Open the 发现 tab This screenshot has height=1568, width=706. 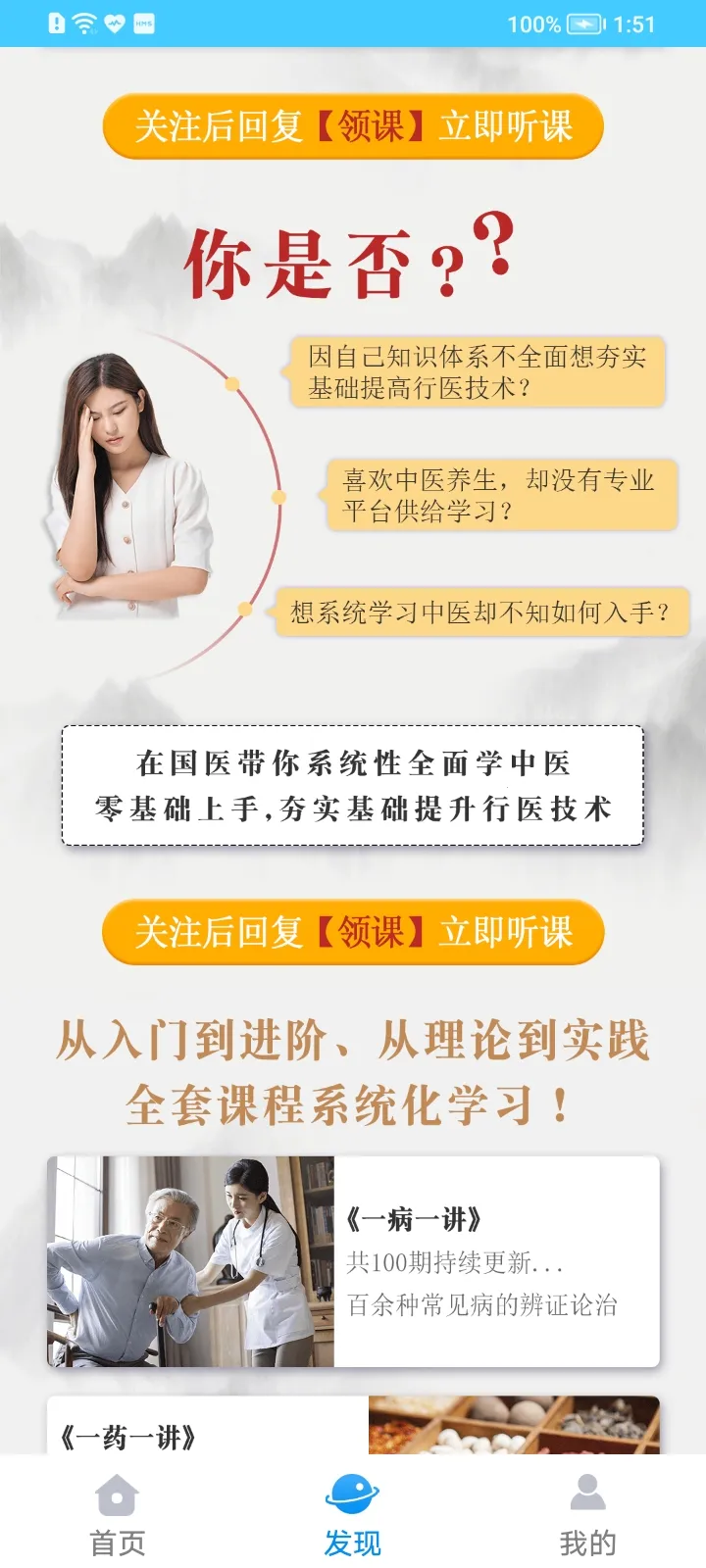pyautogui.click(x=352, y=1514)
